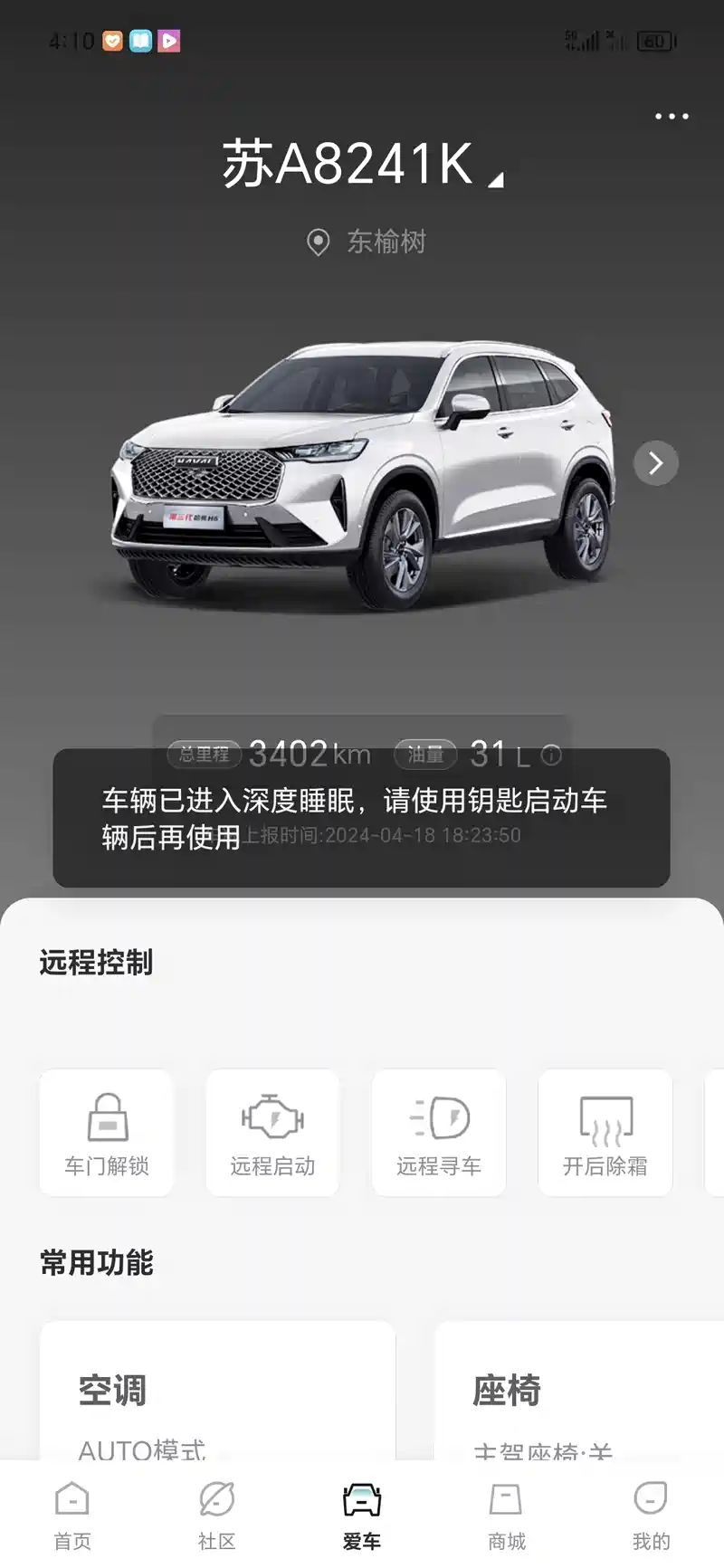The width and height of the screenshot is (724, 1568).
Task: Select the 爱车 tab
Action: [x=362, y=1514]
